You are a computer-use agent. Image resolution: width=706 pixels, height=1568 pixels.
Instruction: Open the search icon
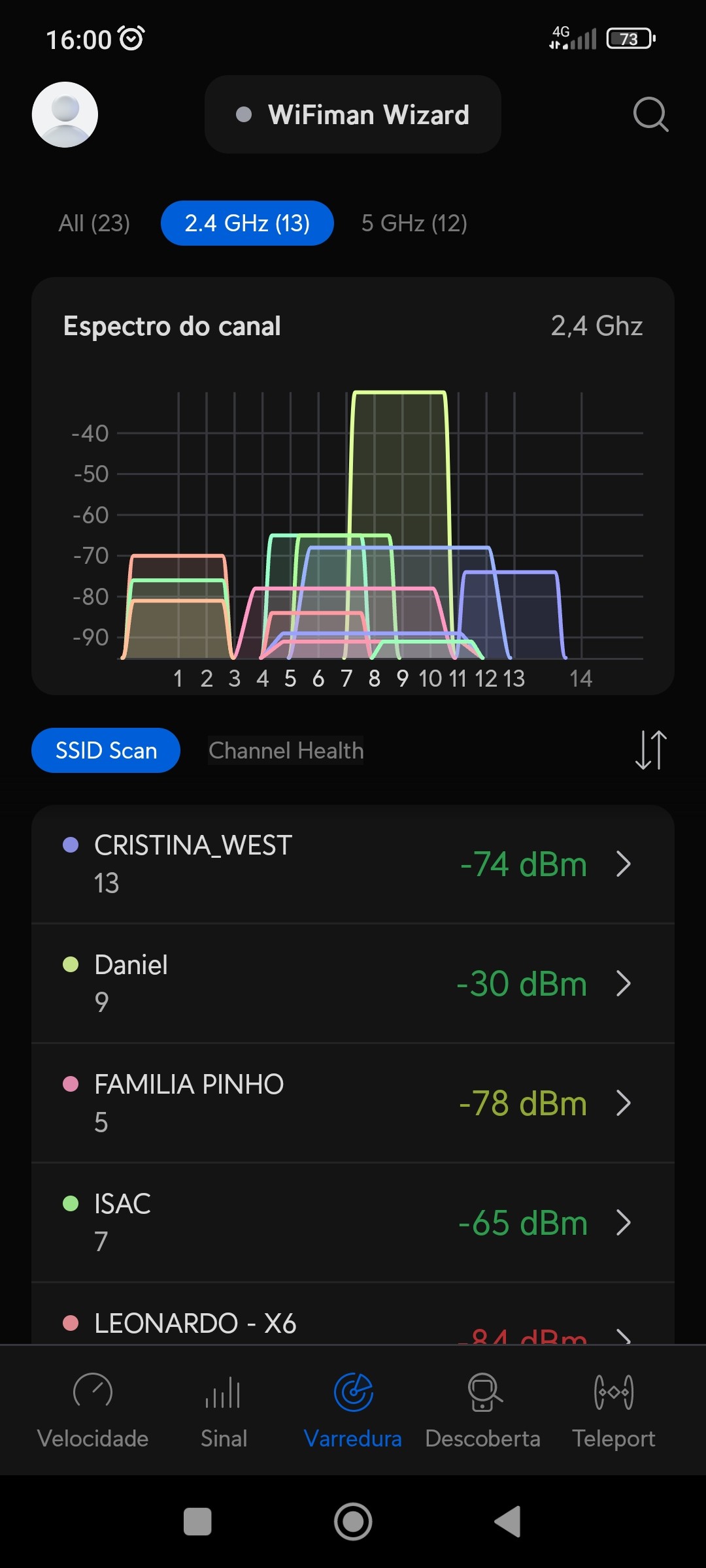pos(650,114)
